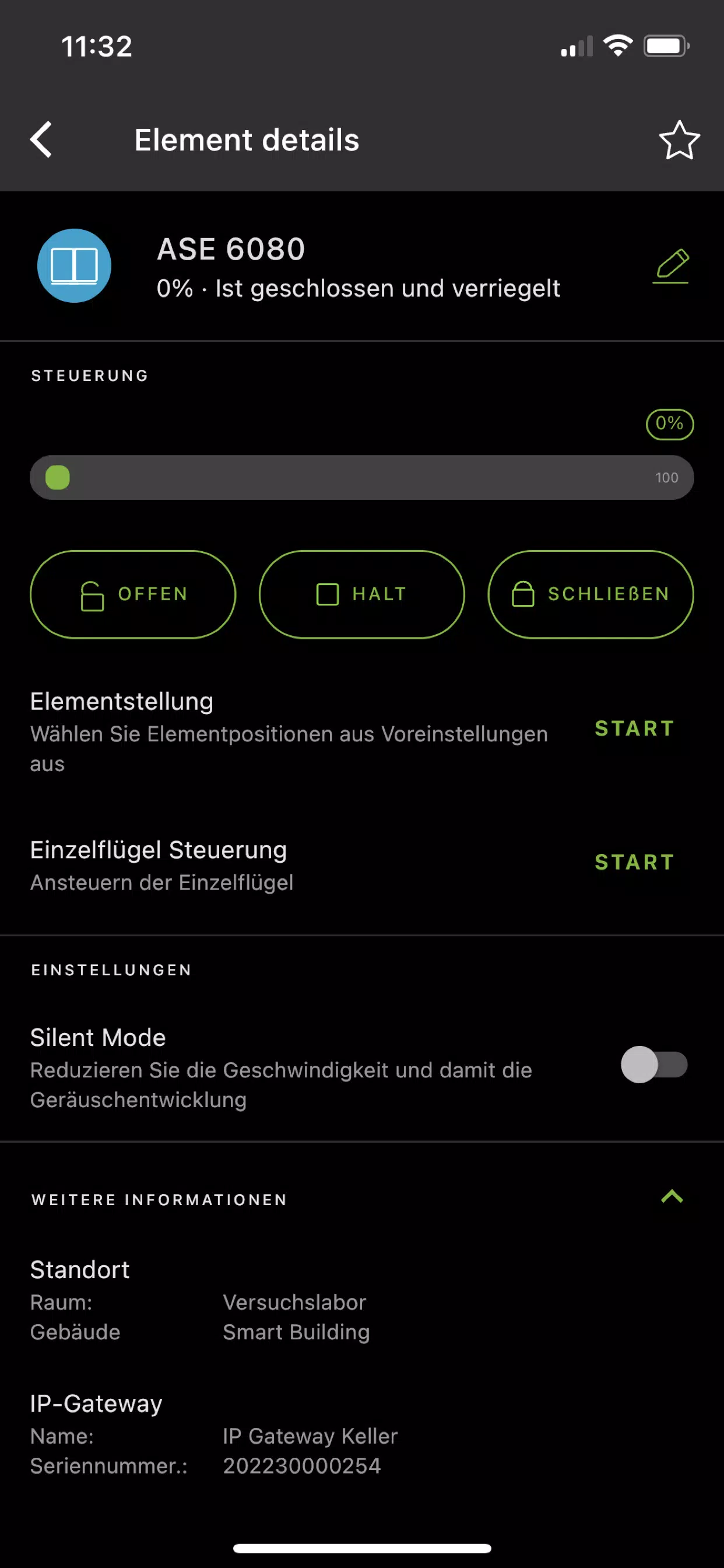Edit the ASE 6080 element name
This screenshot has height=1568, width=724.
pyautogui.click(x=671, y=266)
